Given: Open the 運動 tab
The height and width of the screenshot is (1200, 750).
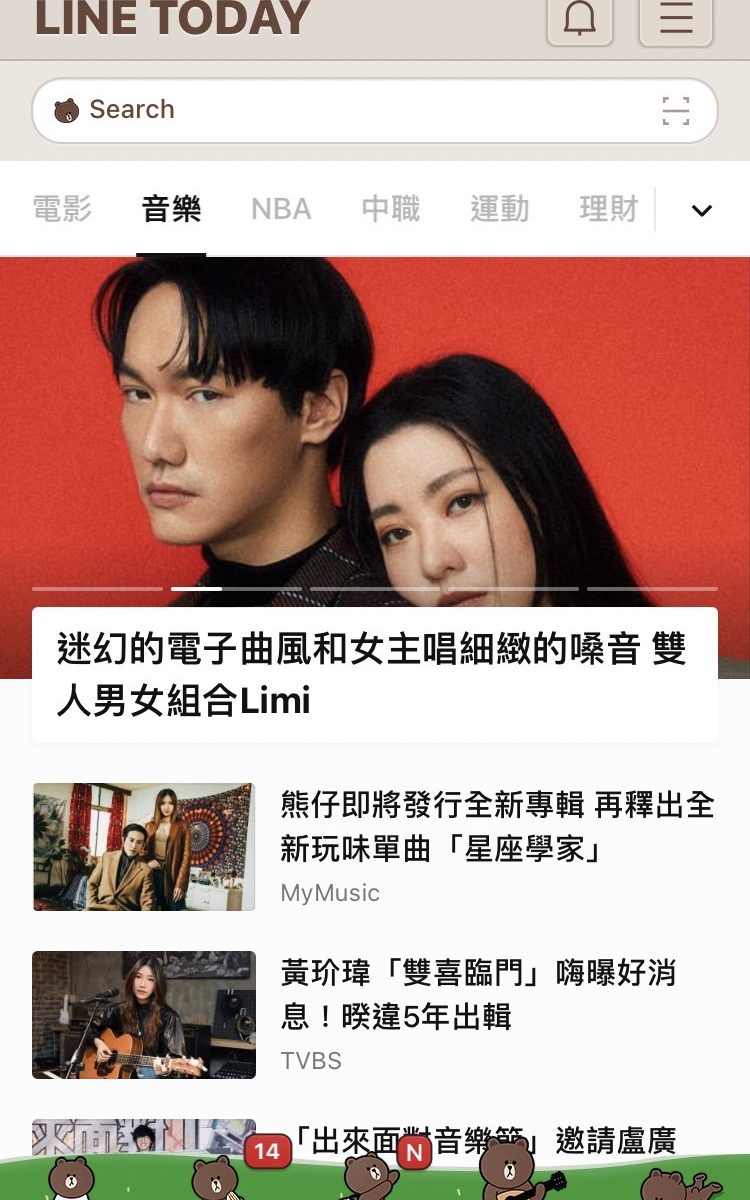Looking at the screenshot, I should click(x=499, y=209).
